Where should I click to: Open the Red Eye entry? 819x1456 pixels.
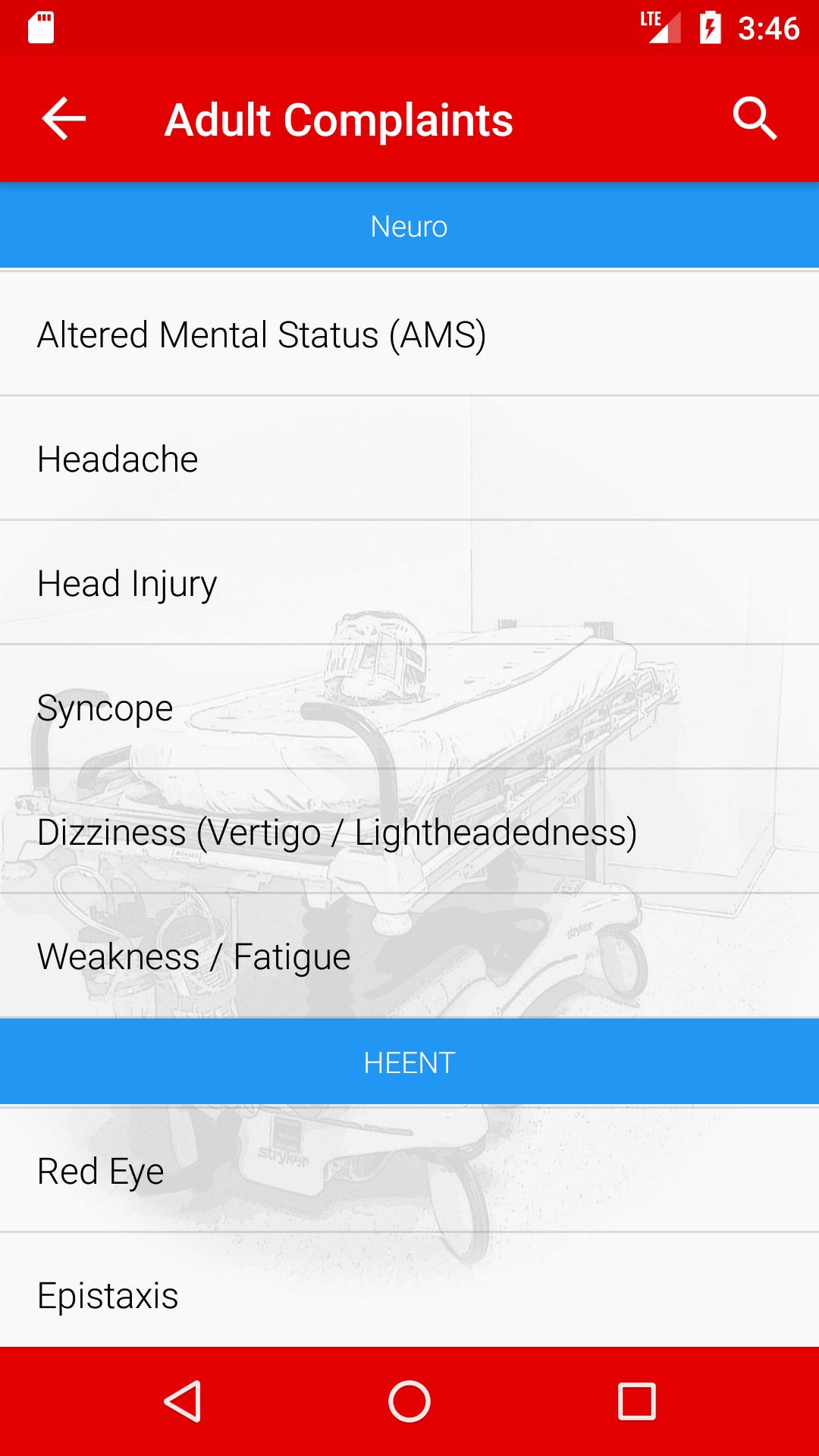[x=409, y=1171]
